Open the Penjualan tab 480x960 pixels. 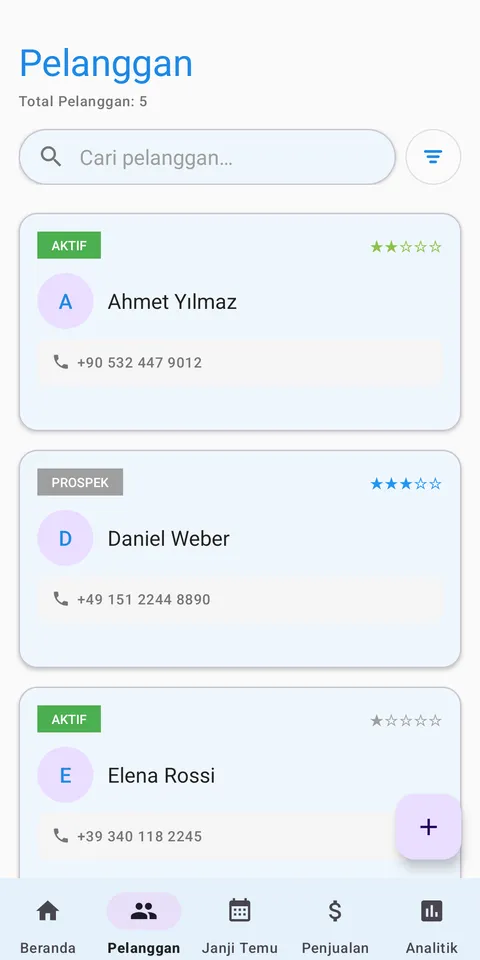pos(336,924)
